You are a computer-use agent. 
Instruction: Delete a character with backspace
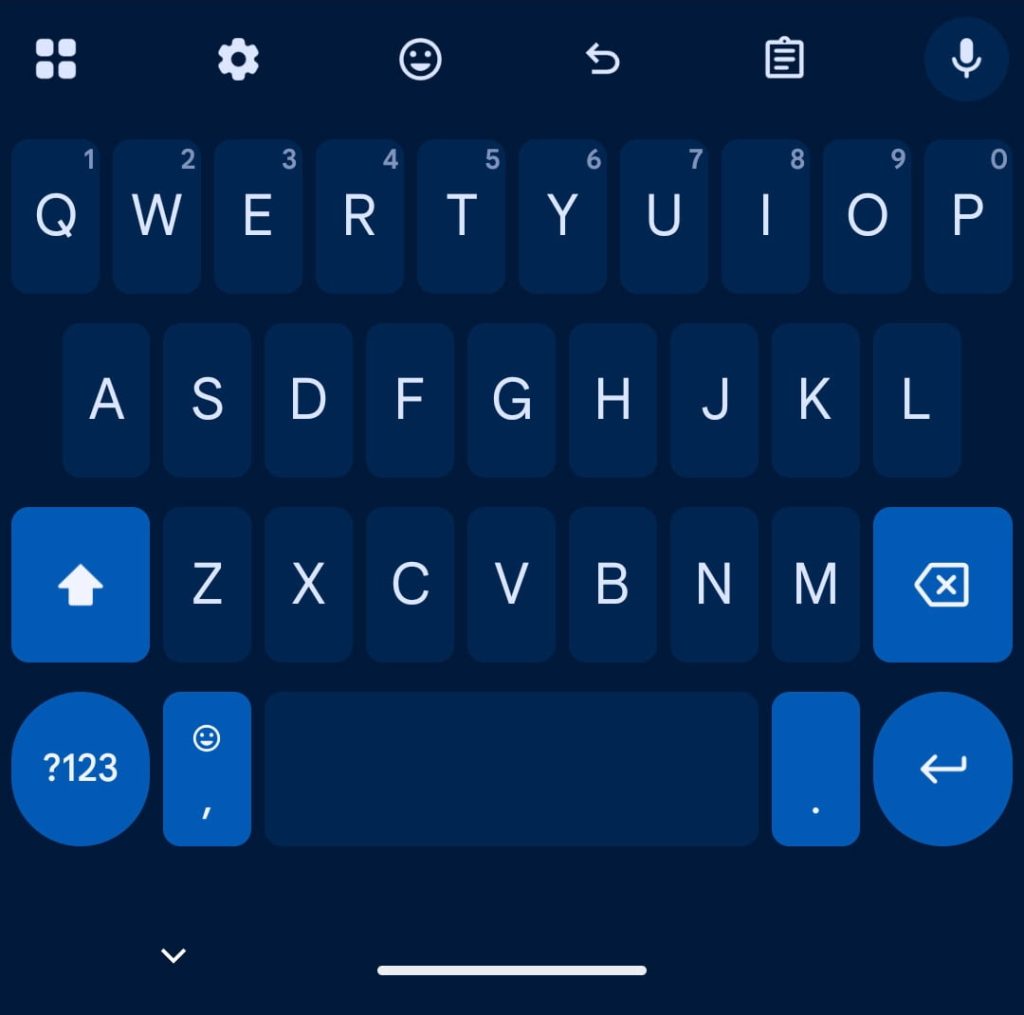pyautogui.click(x=942, y=585)
